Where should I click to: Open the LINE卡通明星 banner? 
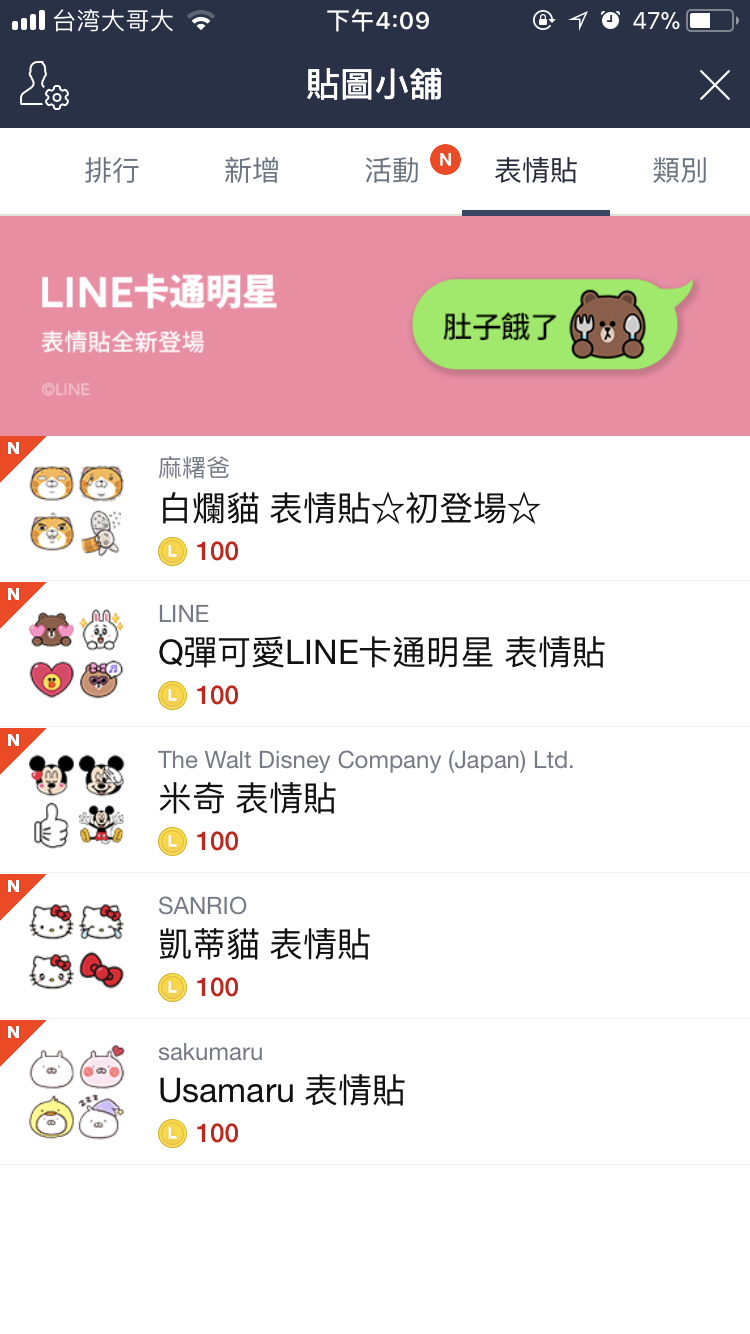tap(375, 326)
